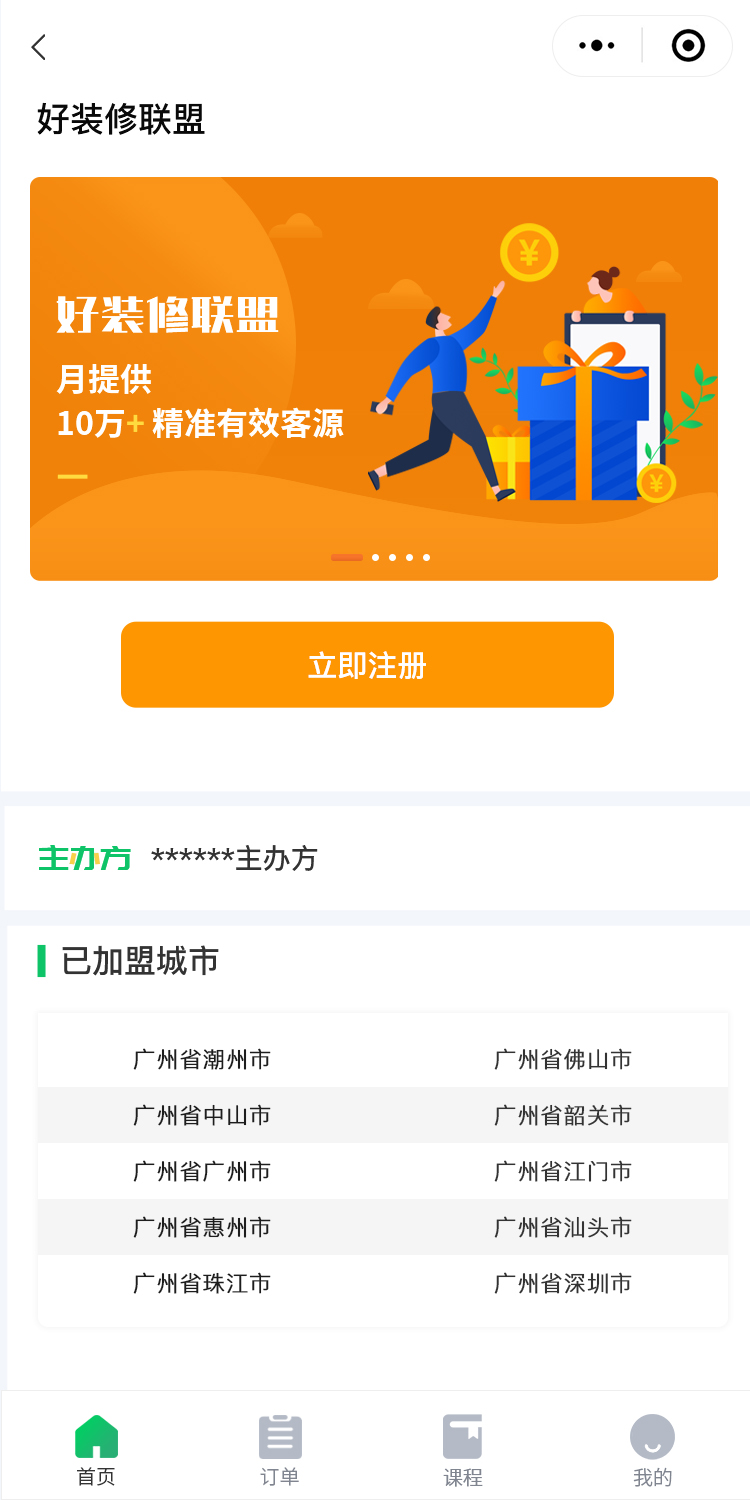Viewport: 750px width, 1500px height.
Task: Open the mini program three-dot menu
Action: click(x=597, y=46)
